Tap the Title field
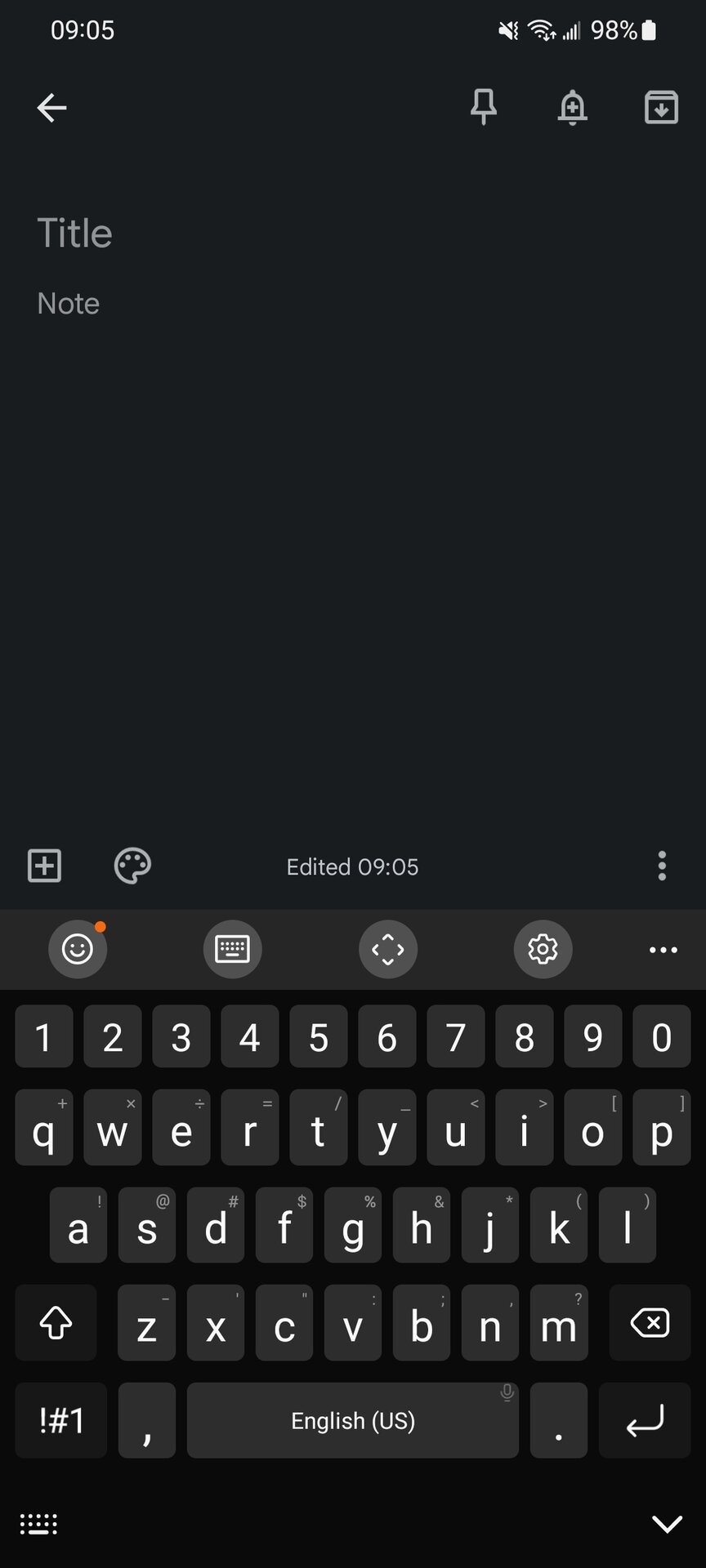The height and width of the screenshot is (1568, 706). click(353, 234)
